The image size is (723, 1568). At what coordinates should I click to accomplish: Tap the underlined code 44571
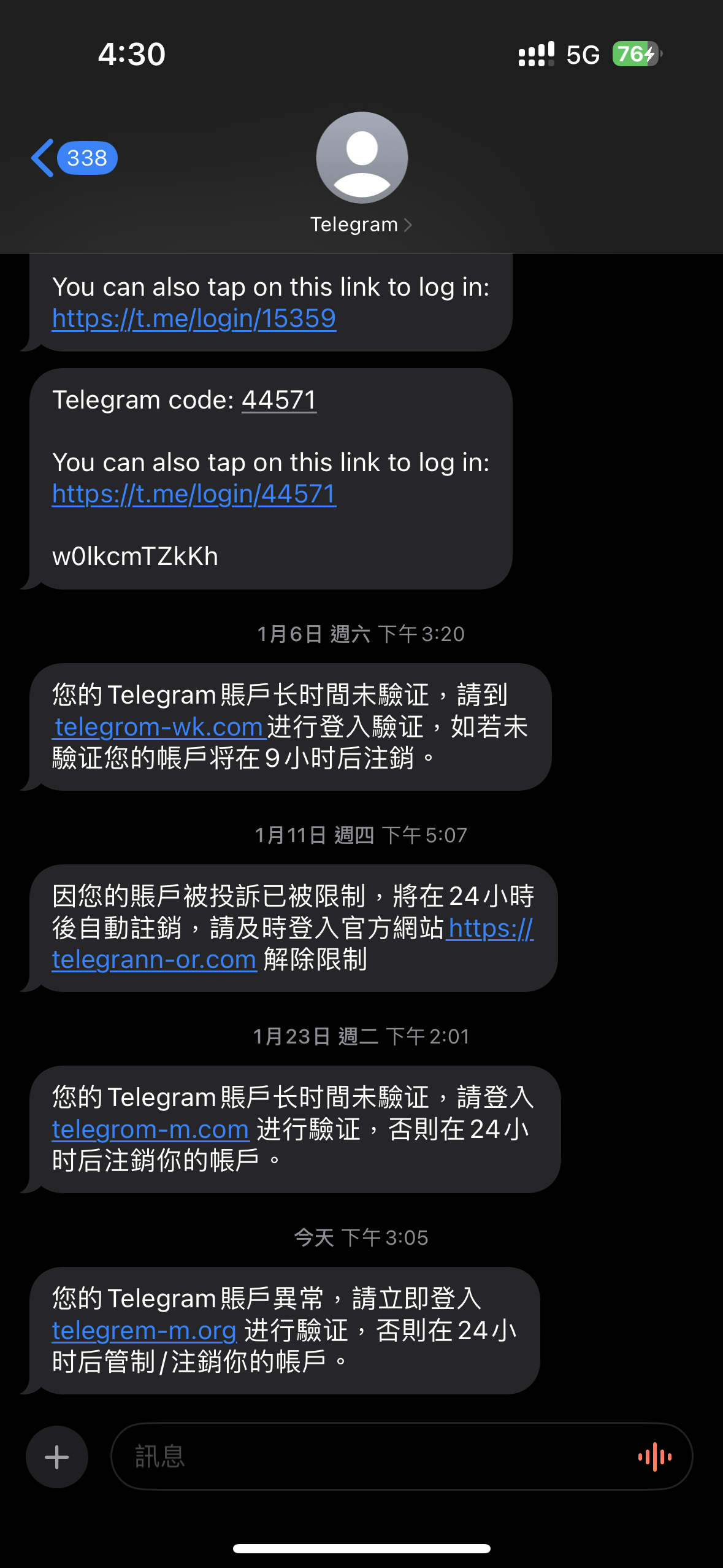coord(279,400)
